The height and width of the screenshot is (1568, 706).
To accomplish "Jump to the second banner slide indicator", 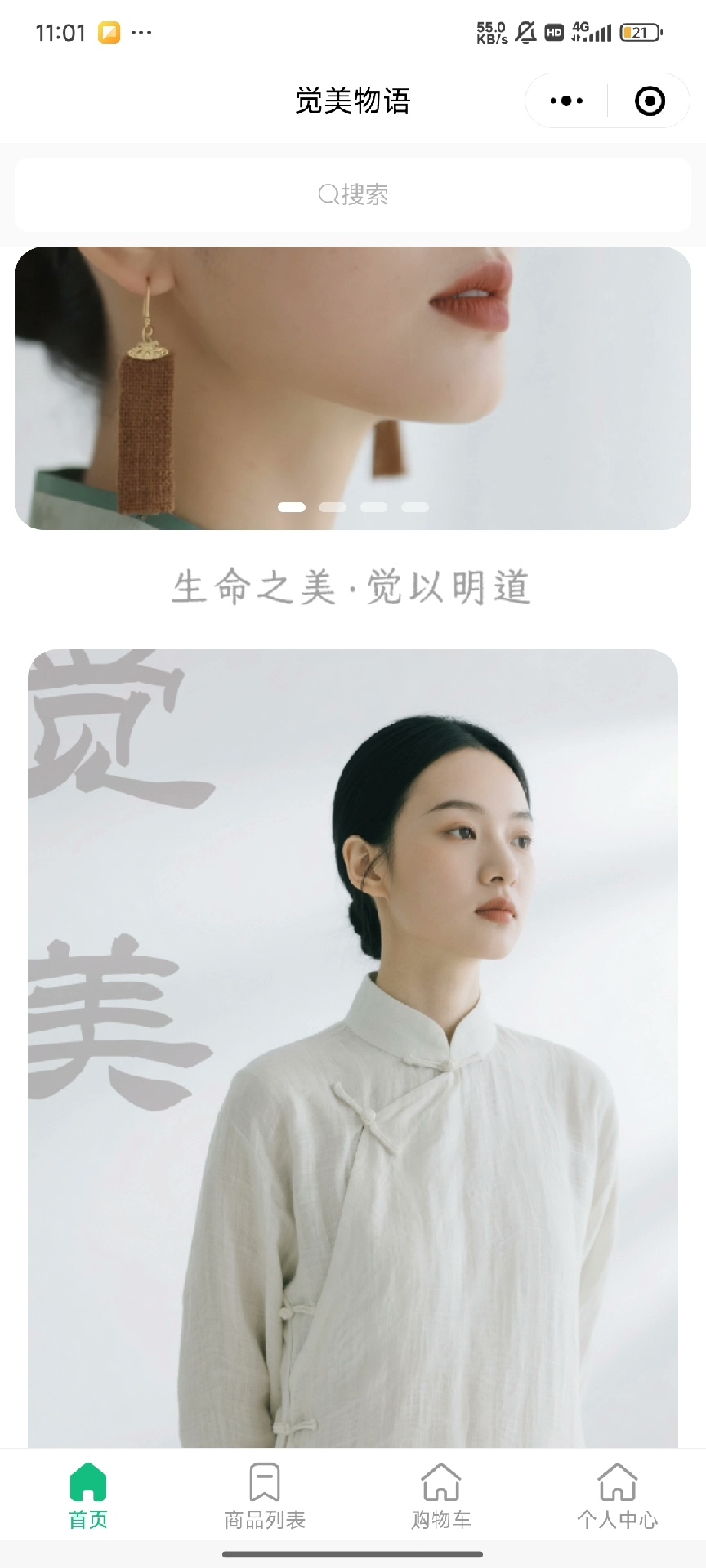I will (x=333, y=507).
